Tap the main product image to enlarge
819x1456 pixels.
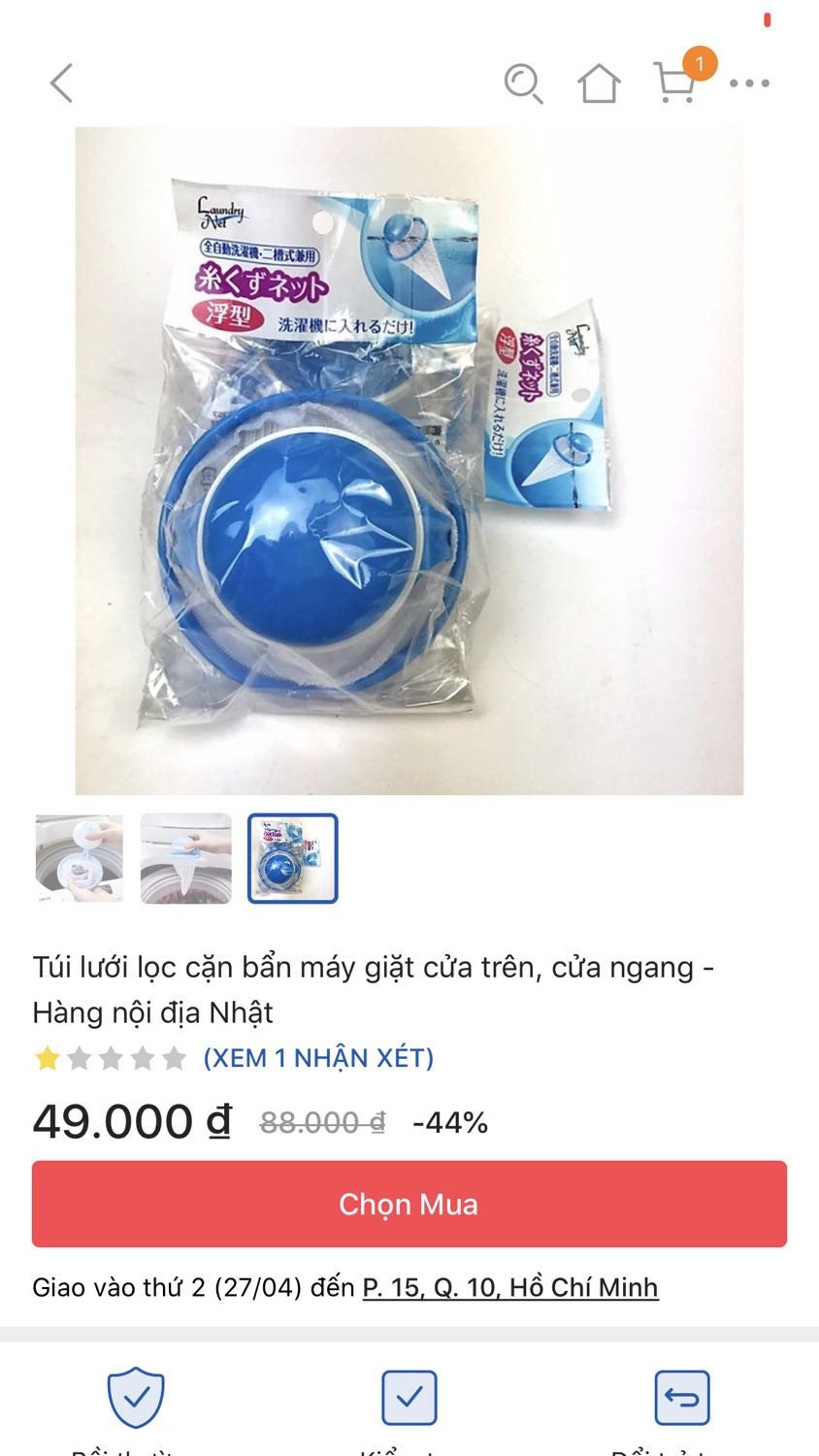pyautogui.click(x=409, y=458)
